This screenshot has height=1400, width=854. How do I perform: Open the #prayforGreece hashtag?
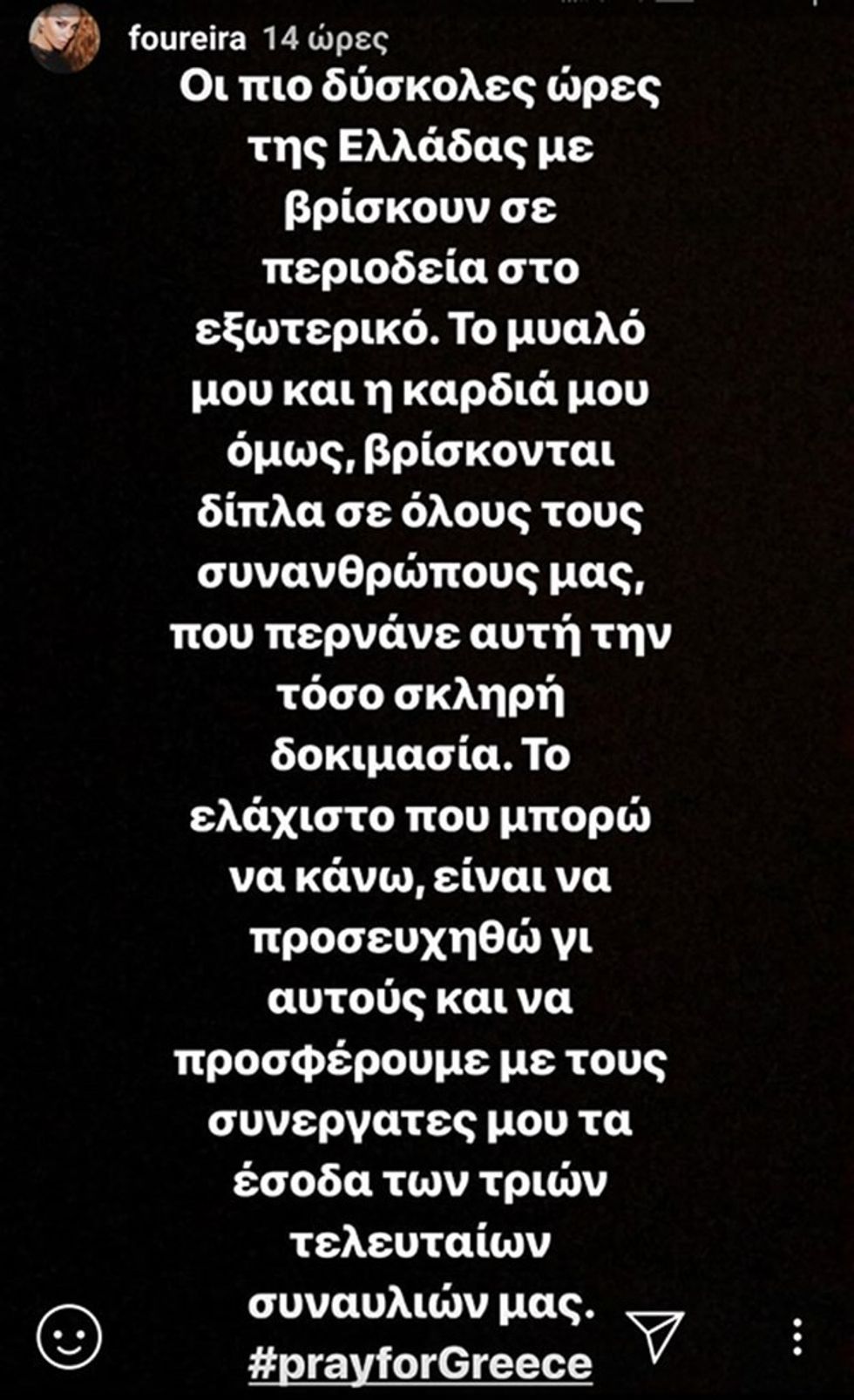420,1363
